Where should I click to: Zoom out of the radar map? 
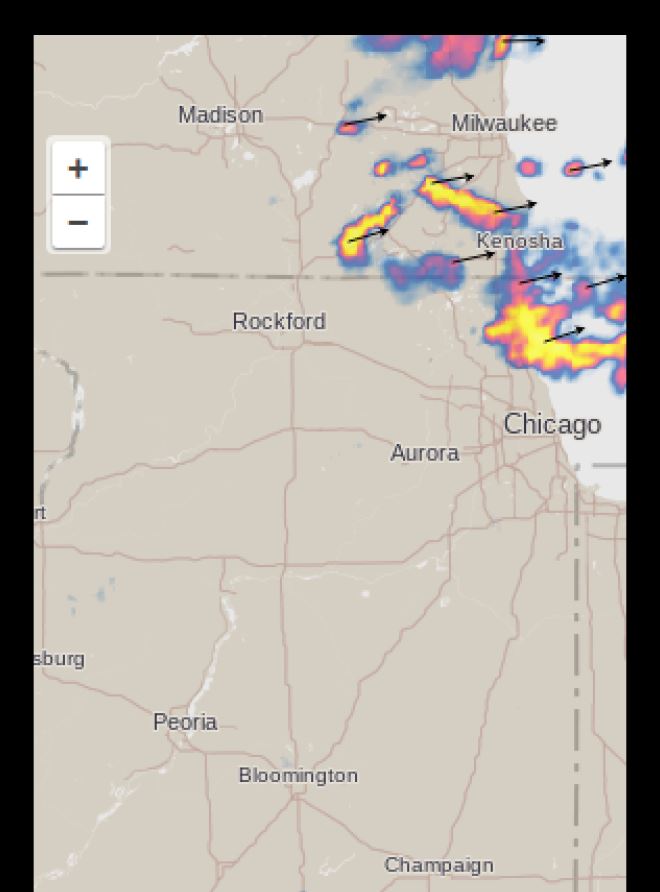(78, 222)
